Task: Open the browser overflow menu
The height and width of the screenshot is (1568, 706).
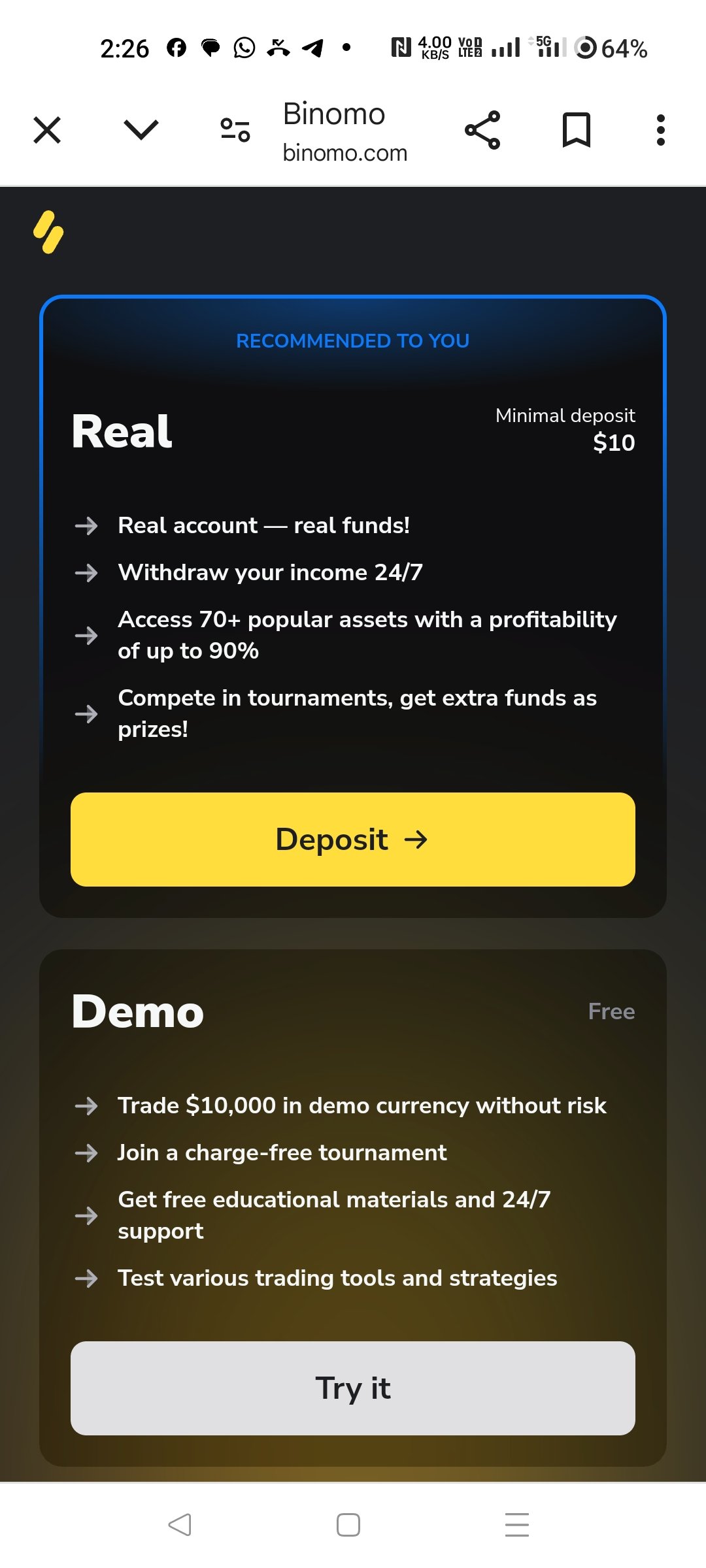Action: [661, 130]
